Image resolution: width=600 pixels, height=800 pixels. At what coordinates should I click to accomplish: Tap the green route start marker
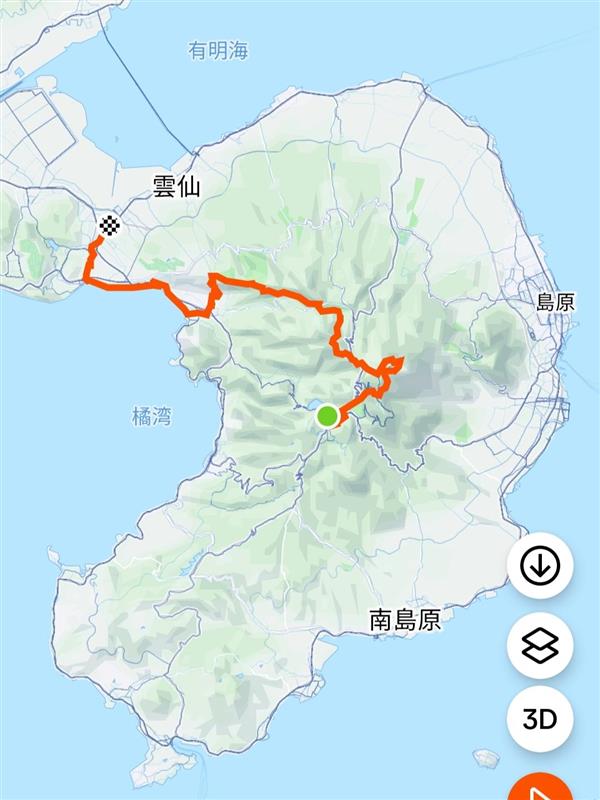pyautogui.click(x=328, y=417)
